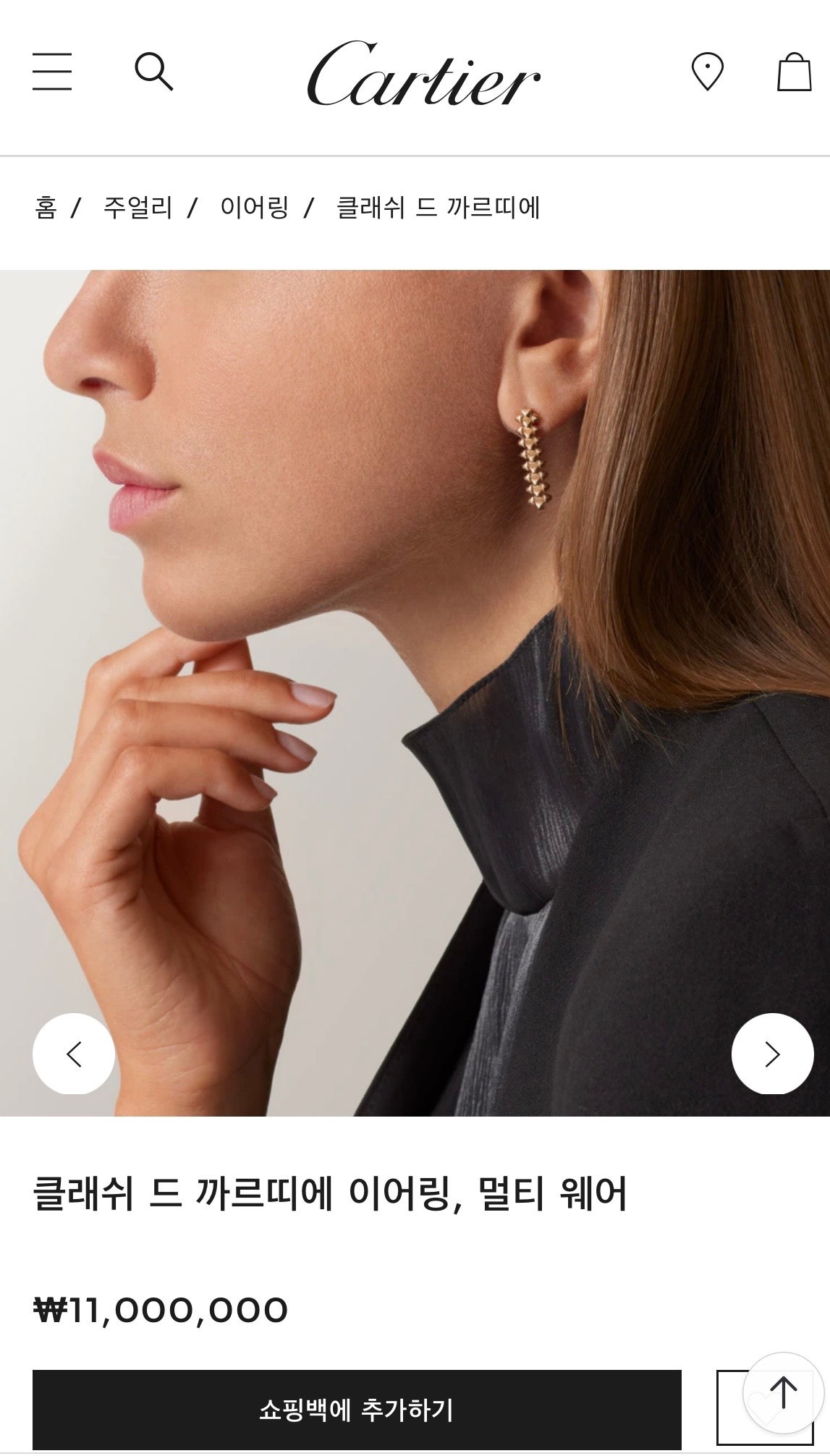Tap 쇼핑백에 추가하기 to add to bag
Screen dimensions: 830x1456
(x=357, y=1409)
